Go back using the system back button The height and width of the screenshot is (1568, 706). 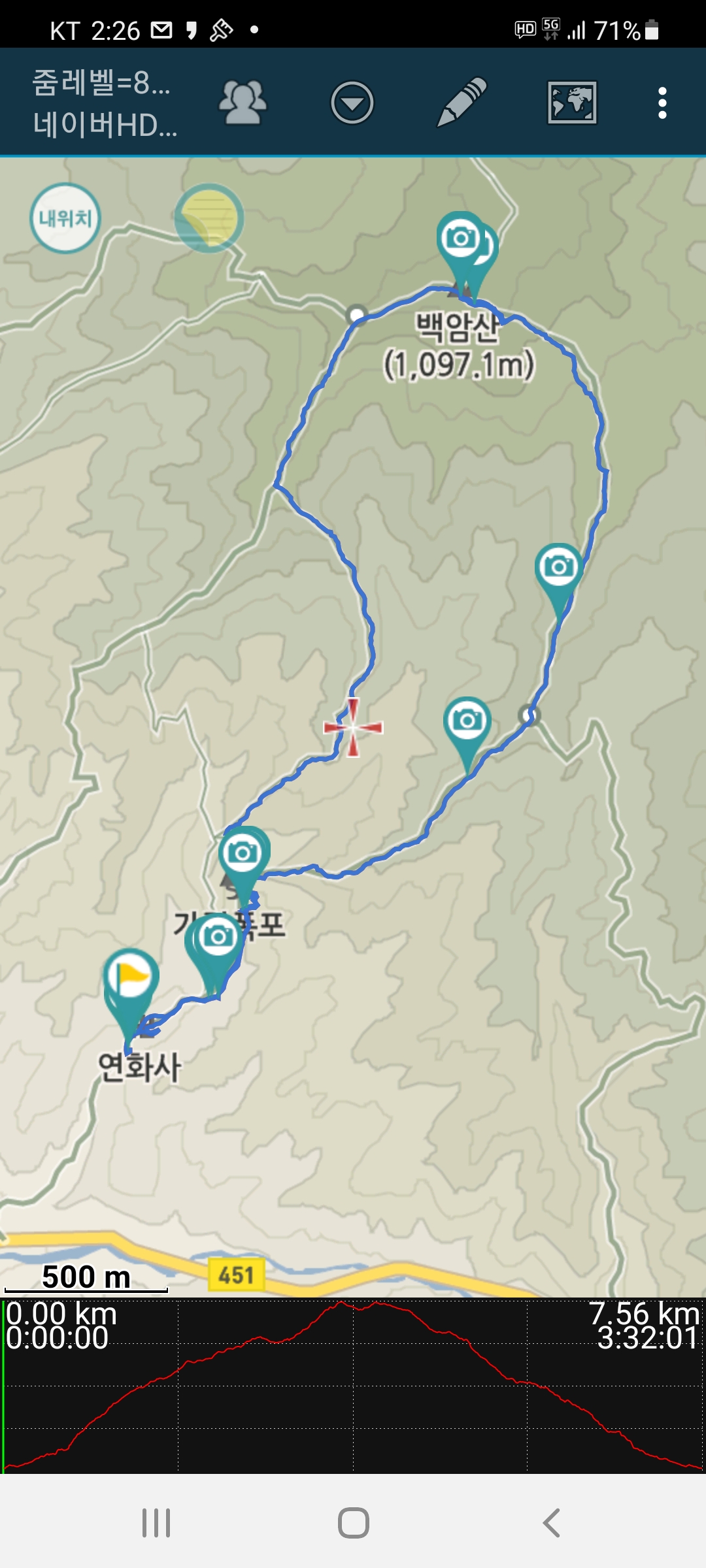551,1523
